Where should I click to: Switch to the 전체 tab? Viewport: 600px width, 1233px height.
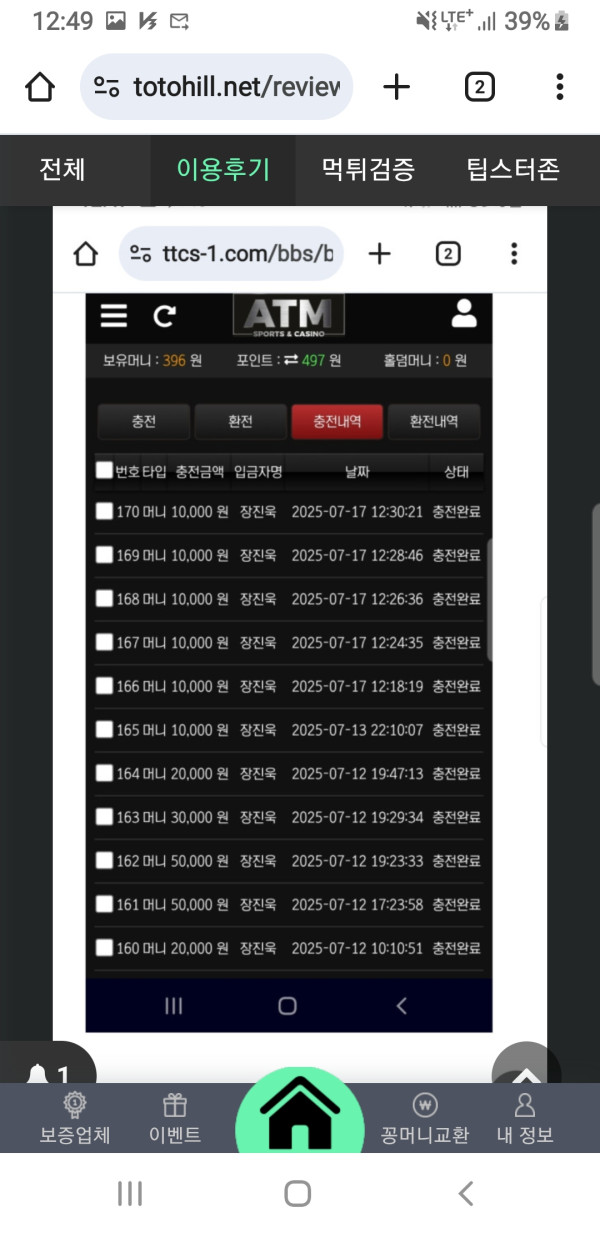point(62,170)
